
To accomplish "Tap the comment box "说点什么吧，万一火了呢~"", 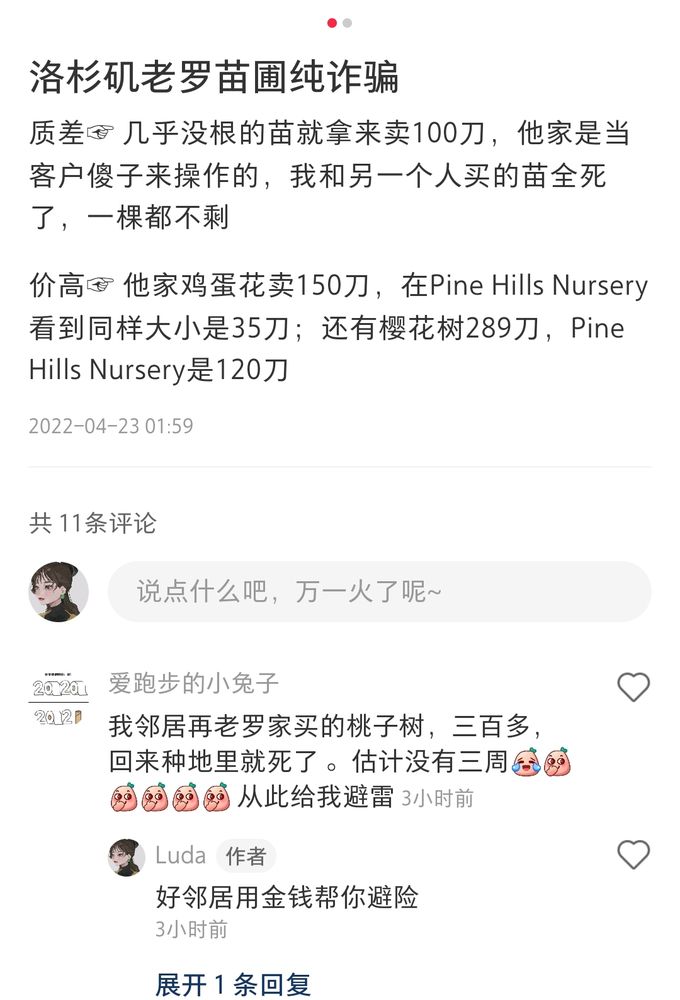I will tap(378, 592).
